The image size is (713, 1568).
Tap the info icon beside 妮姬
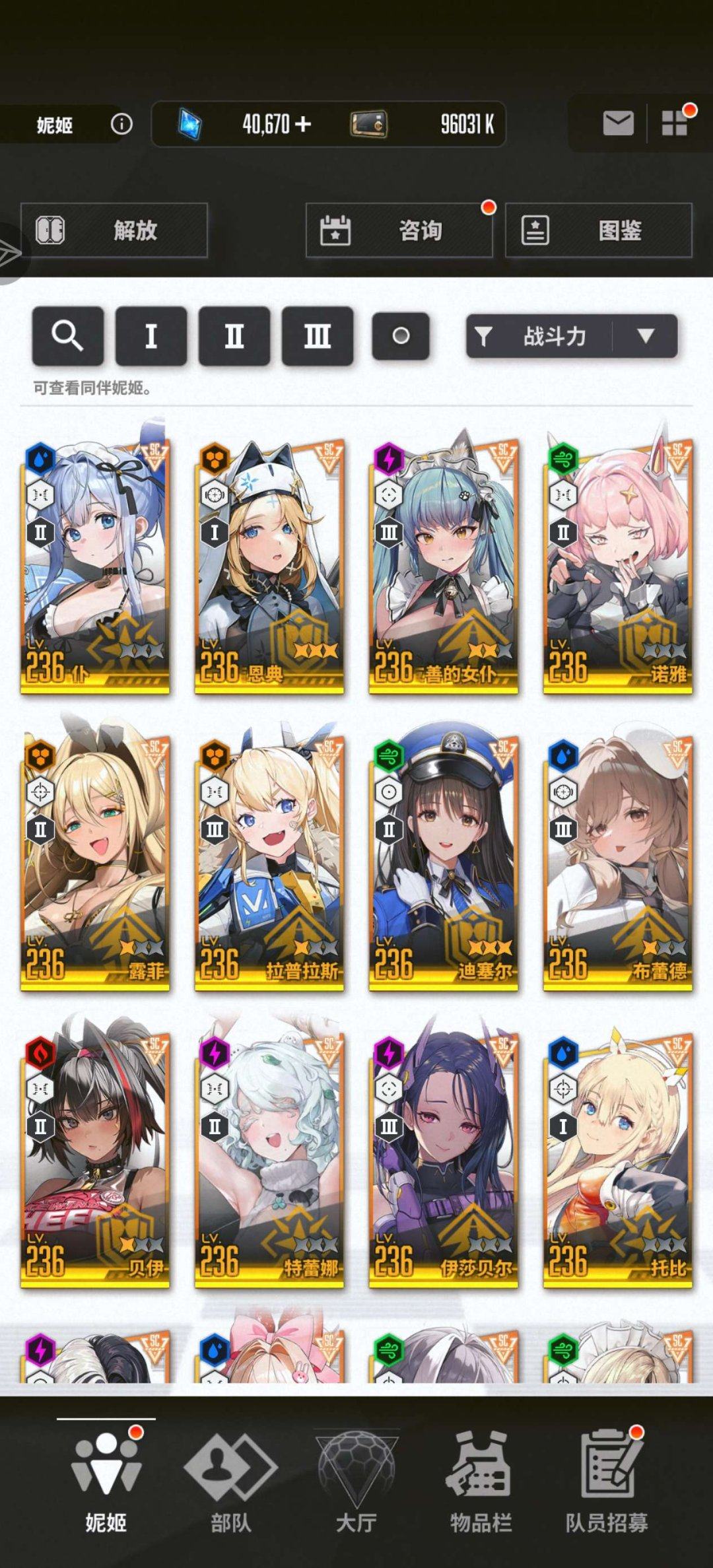[121, 124]
